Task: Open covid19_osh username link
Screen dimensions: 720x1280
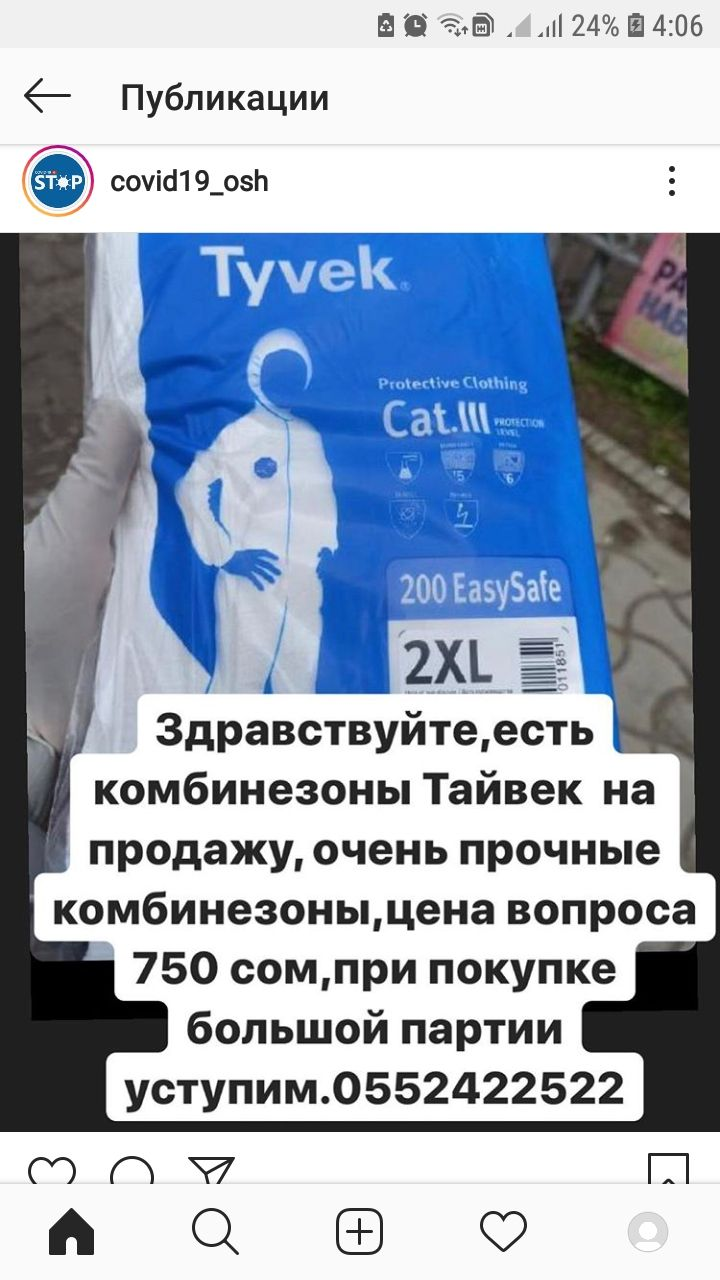Action: tap(189, 182)
